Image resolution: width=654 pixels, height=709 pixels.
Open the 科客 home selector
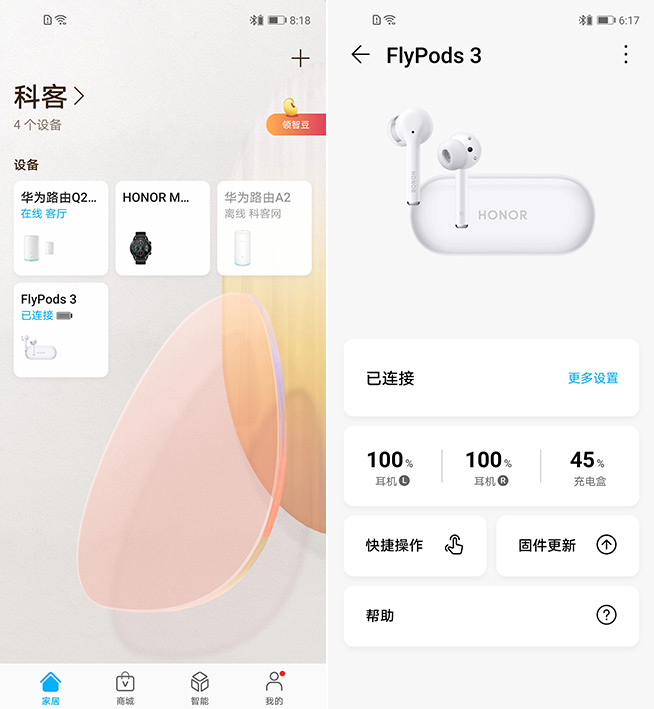coord(49,97)
